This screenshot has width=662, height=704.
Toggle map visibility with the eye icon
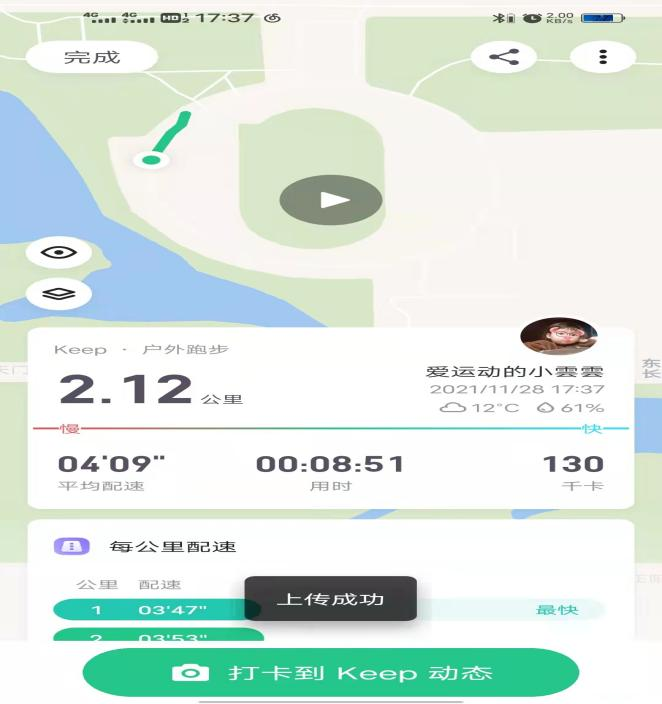59,252
